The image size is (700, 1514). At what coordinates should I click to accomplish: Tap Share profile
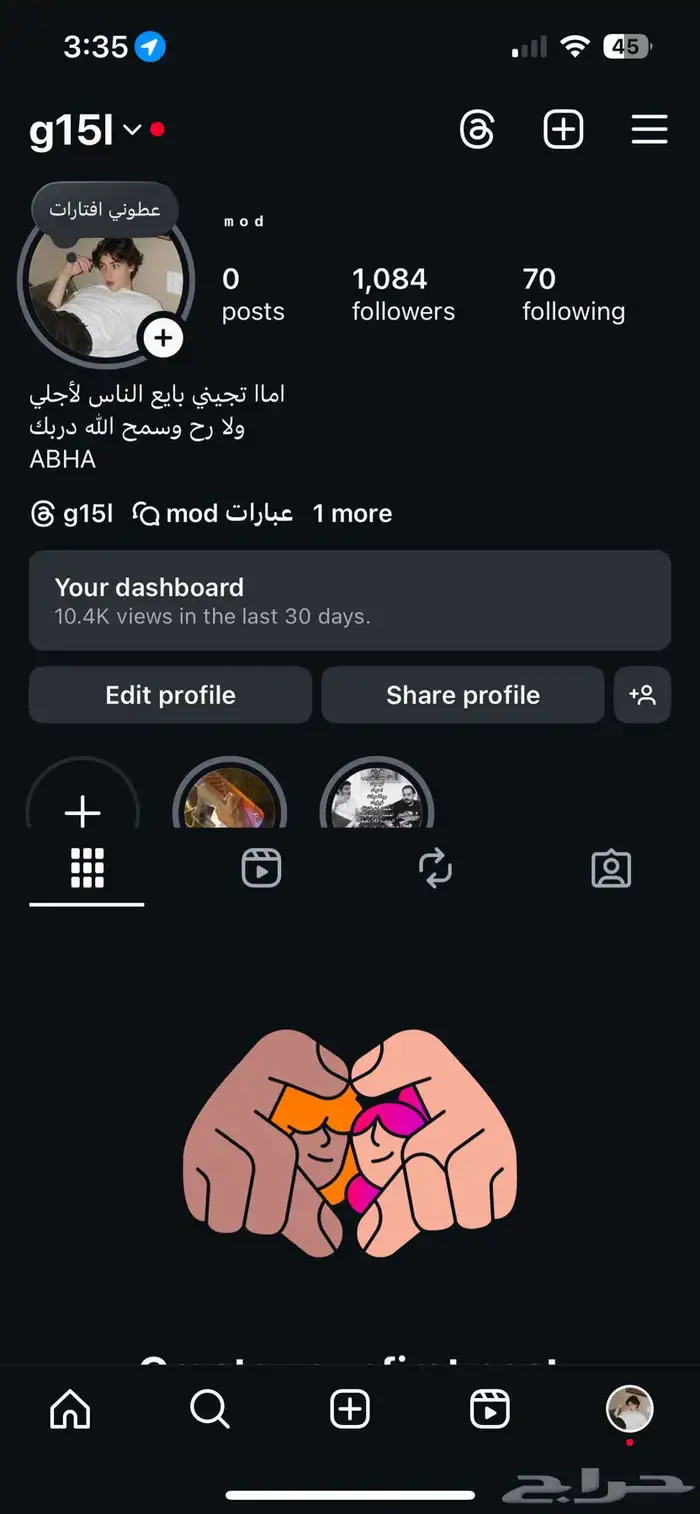(462, 695)
